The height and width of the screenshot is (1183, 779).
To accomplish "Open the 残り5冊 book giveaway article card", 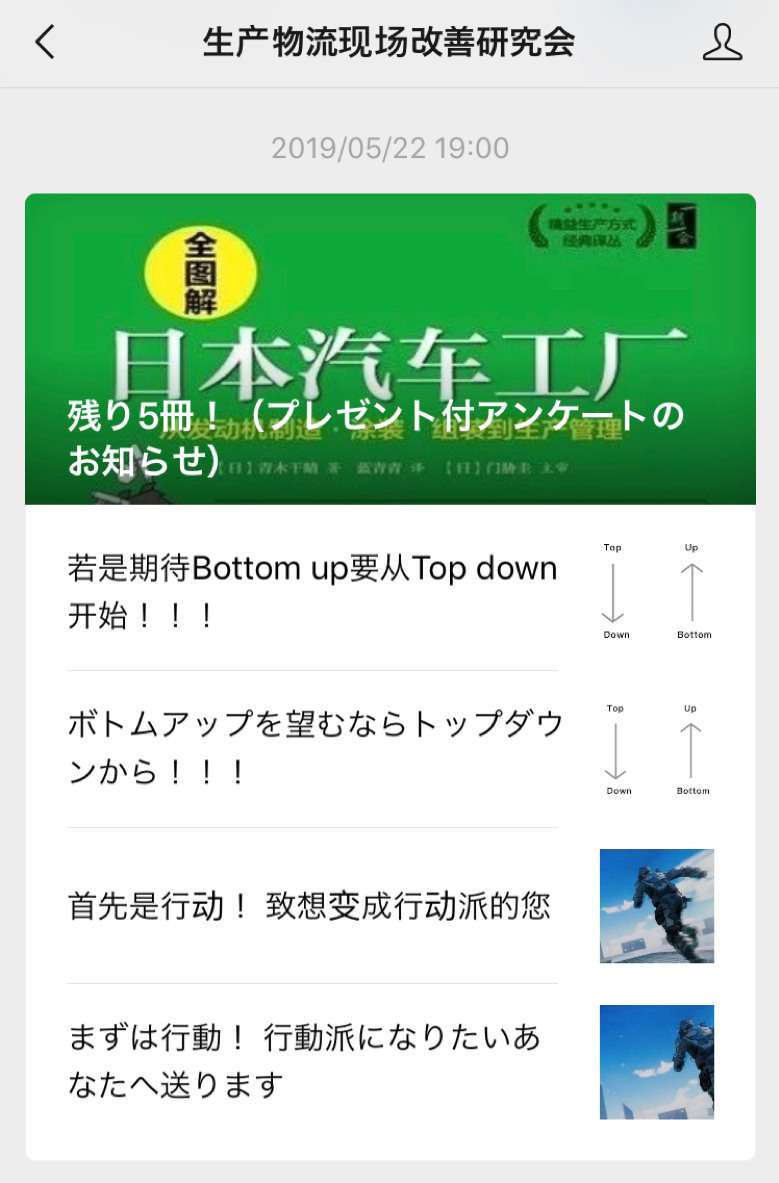I will click(x=390, y=349).
